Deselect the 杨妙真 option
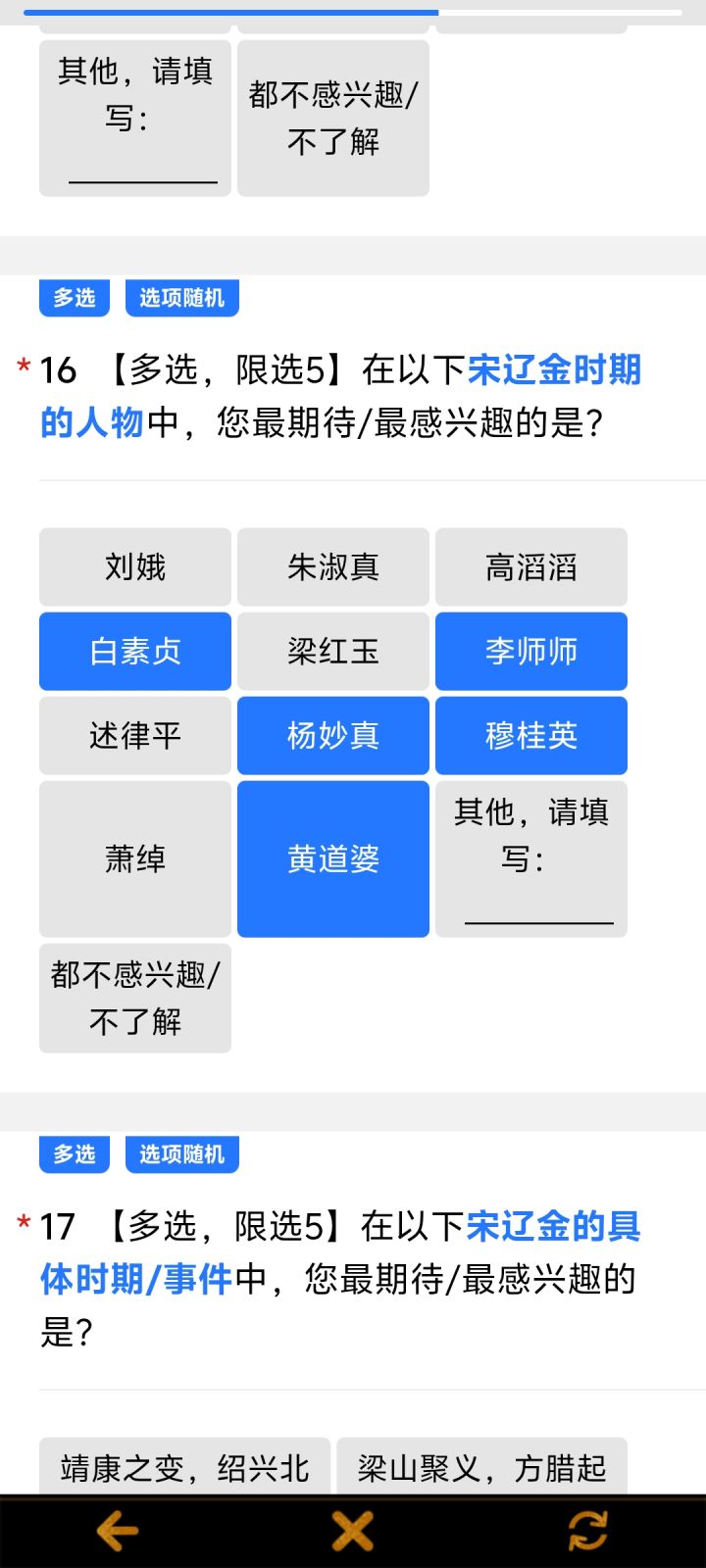Viewport: 706px width, 1568px height. 333,735
